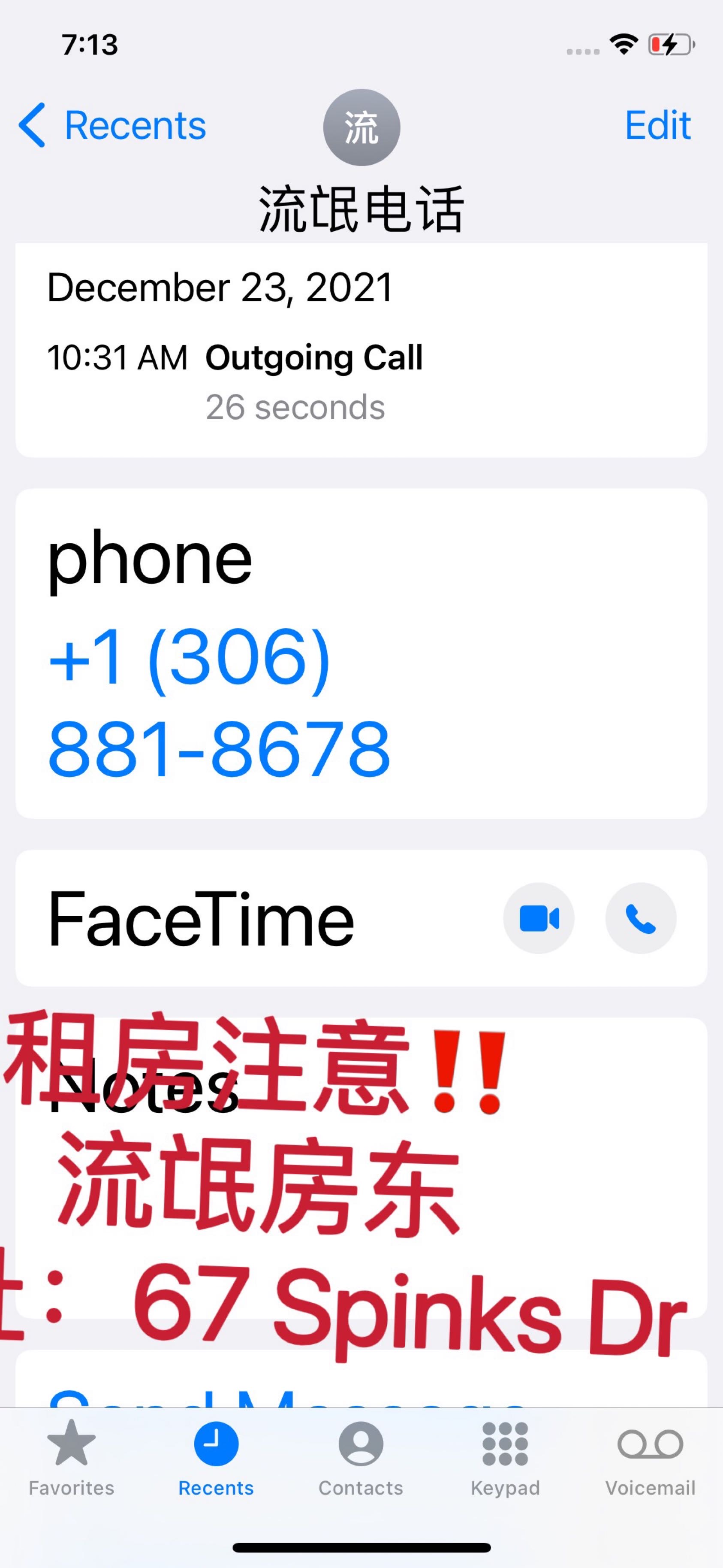Start a FaceTime video call
The height and width of the screenshot is (1568, 723).
pos(539,918)
